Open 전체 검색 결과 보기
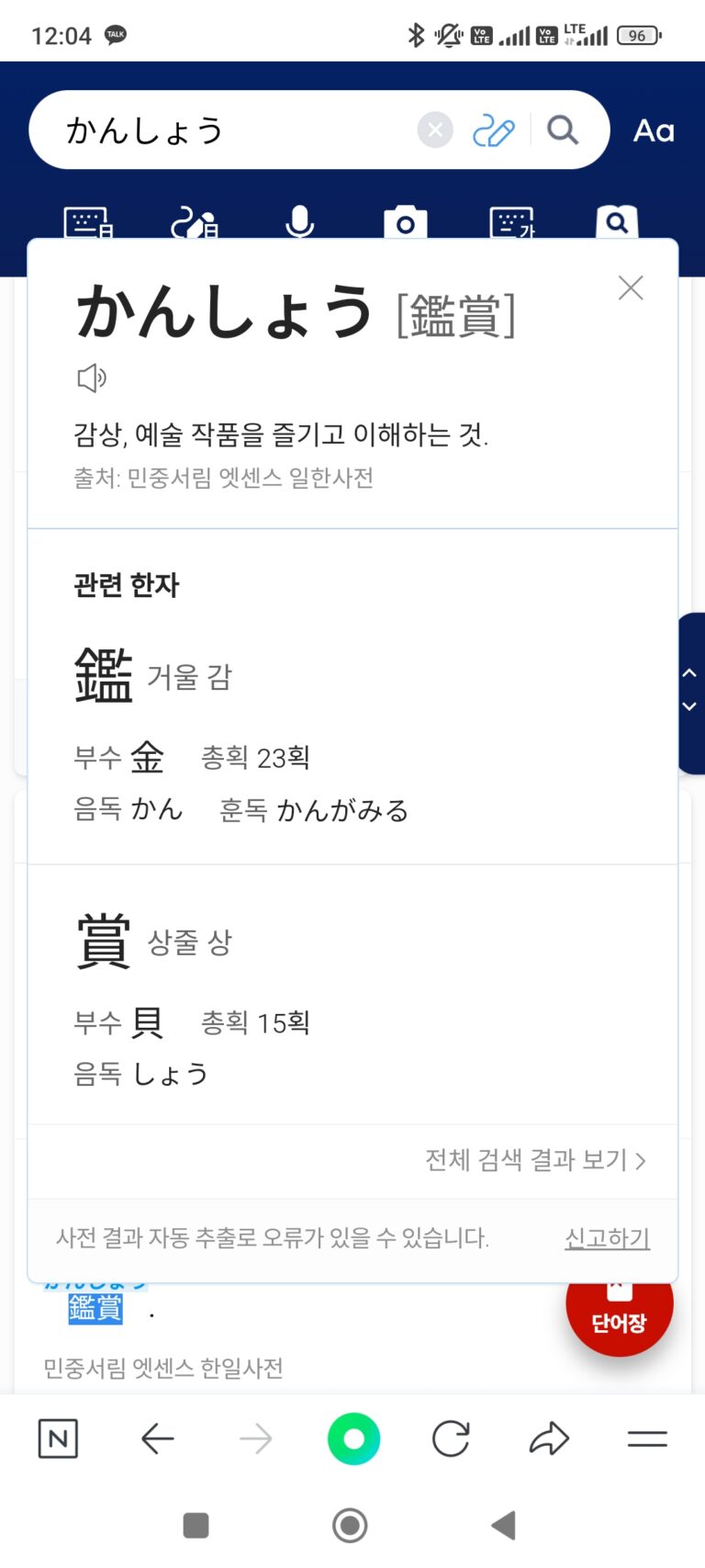 535,1160
